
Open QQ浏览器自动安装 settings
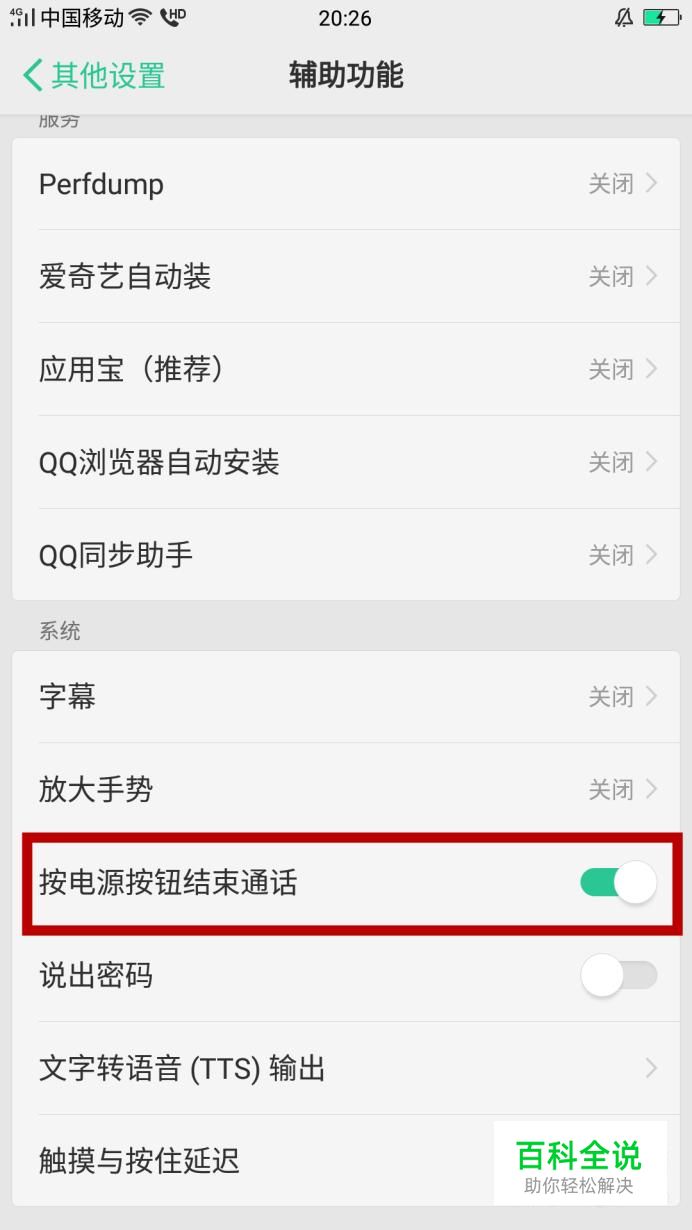click(x=346, y=462)
